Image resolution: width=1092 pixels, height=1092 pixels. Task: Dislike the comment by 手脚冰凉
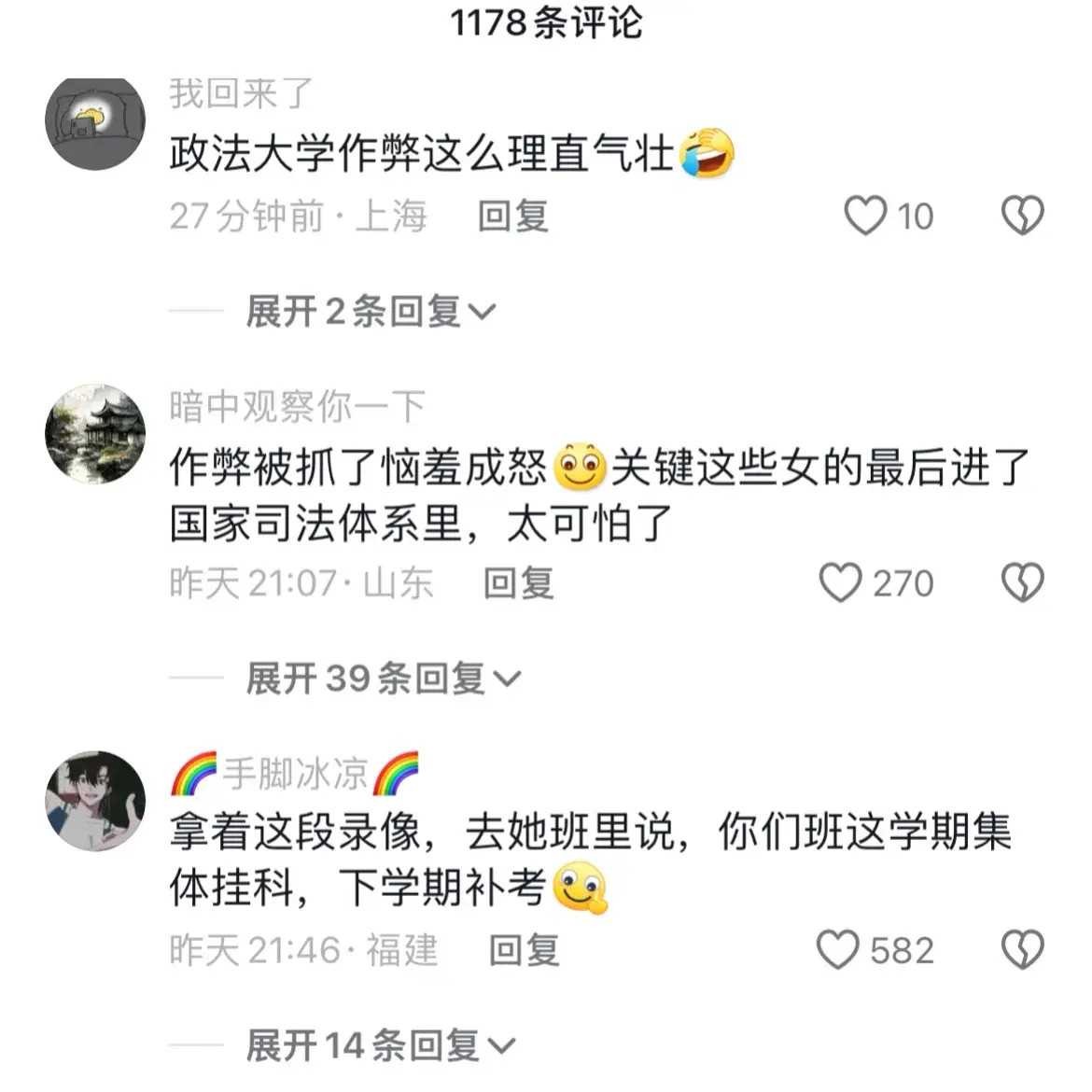coord(1022,950)
